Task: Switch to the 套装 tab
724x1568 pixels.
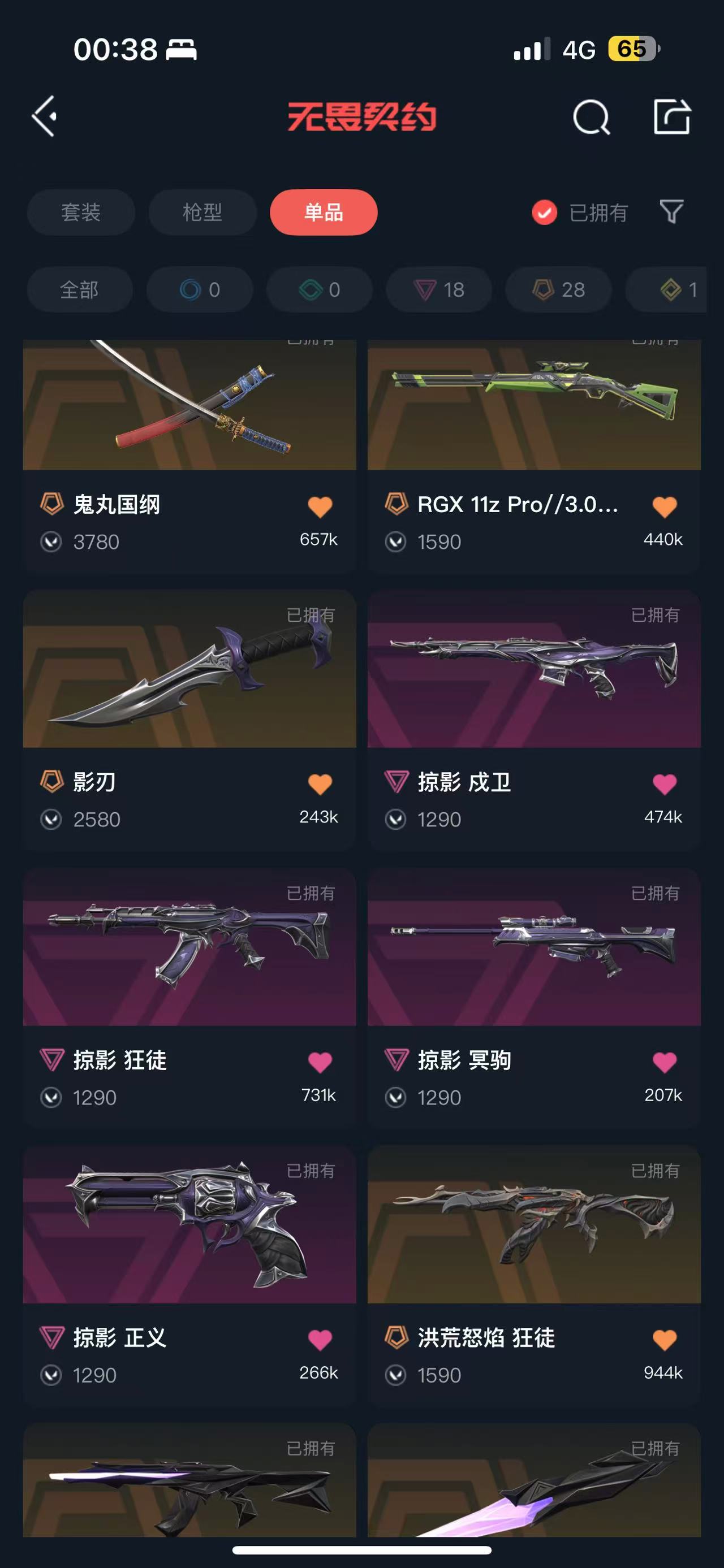Action: (x=80, y=213)
